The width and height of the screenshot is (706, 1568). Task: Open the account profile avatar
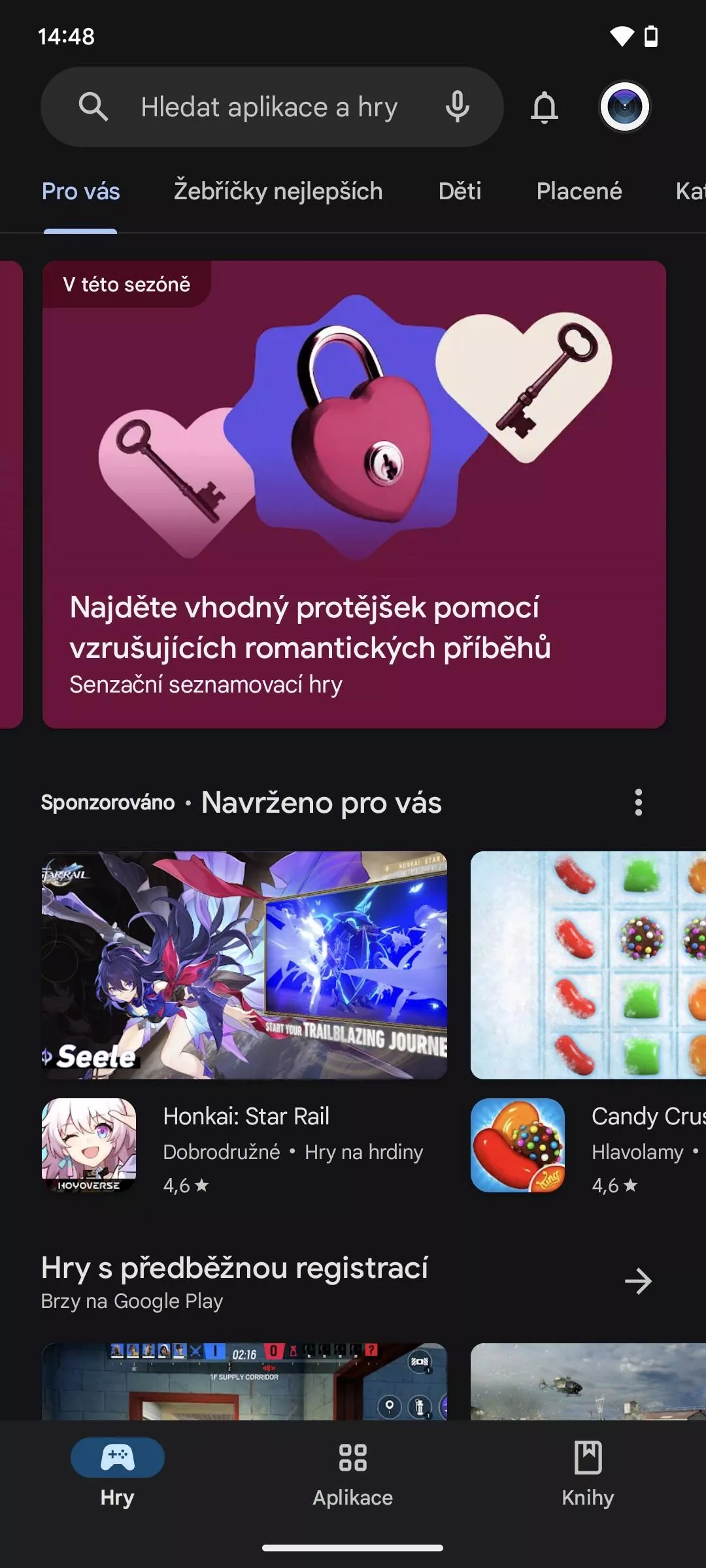(x=625, y=106)
